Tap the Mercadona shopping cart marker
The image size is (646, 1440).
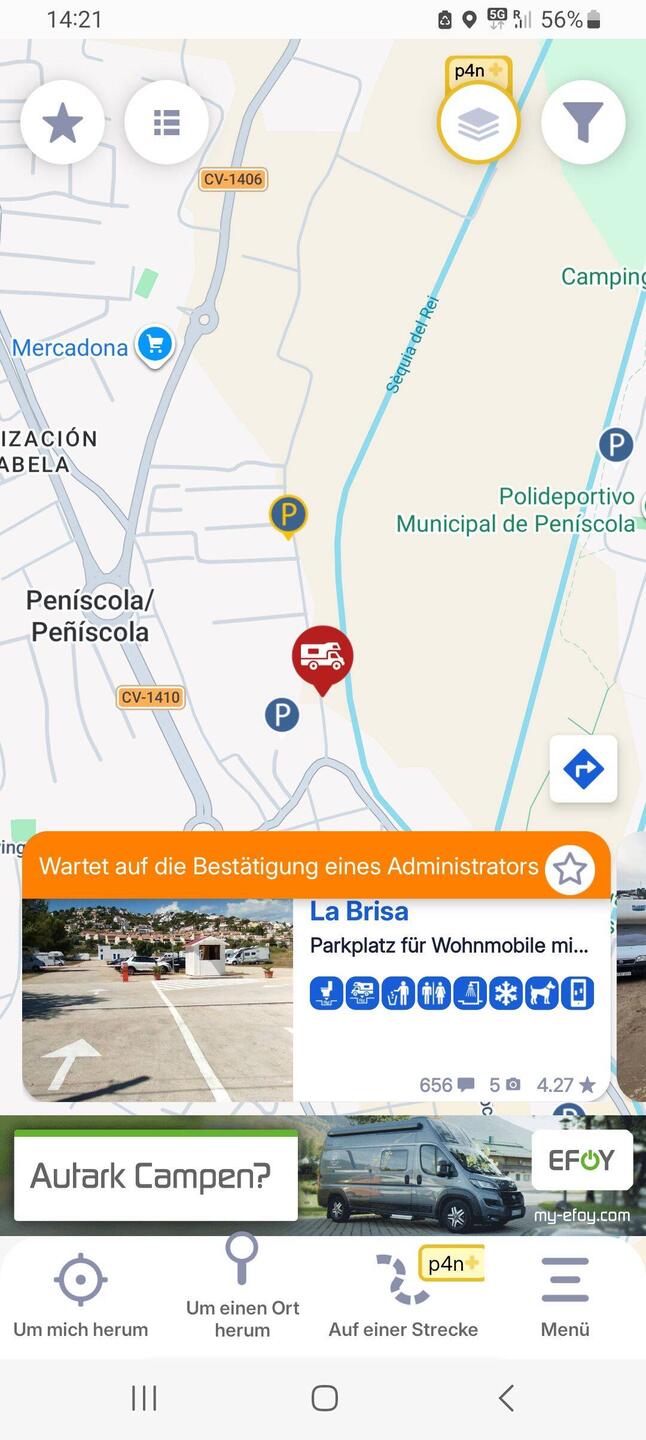(154, 346)
